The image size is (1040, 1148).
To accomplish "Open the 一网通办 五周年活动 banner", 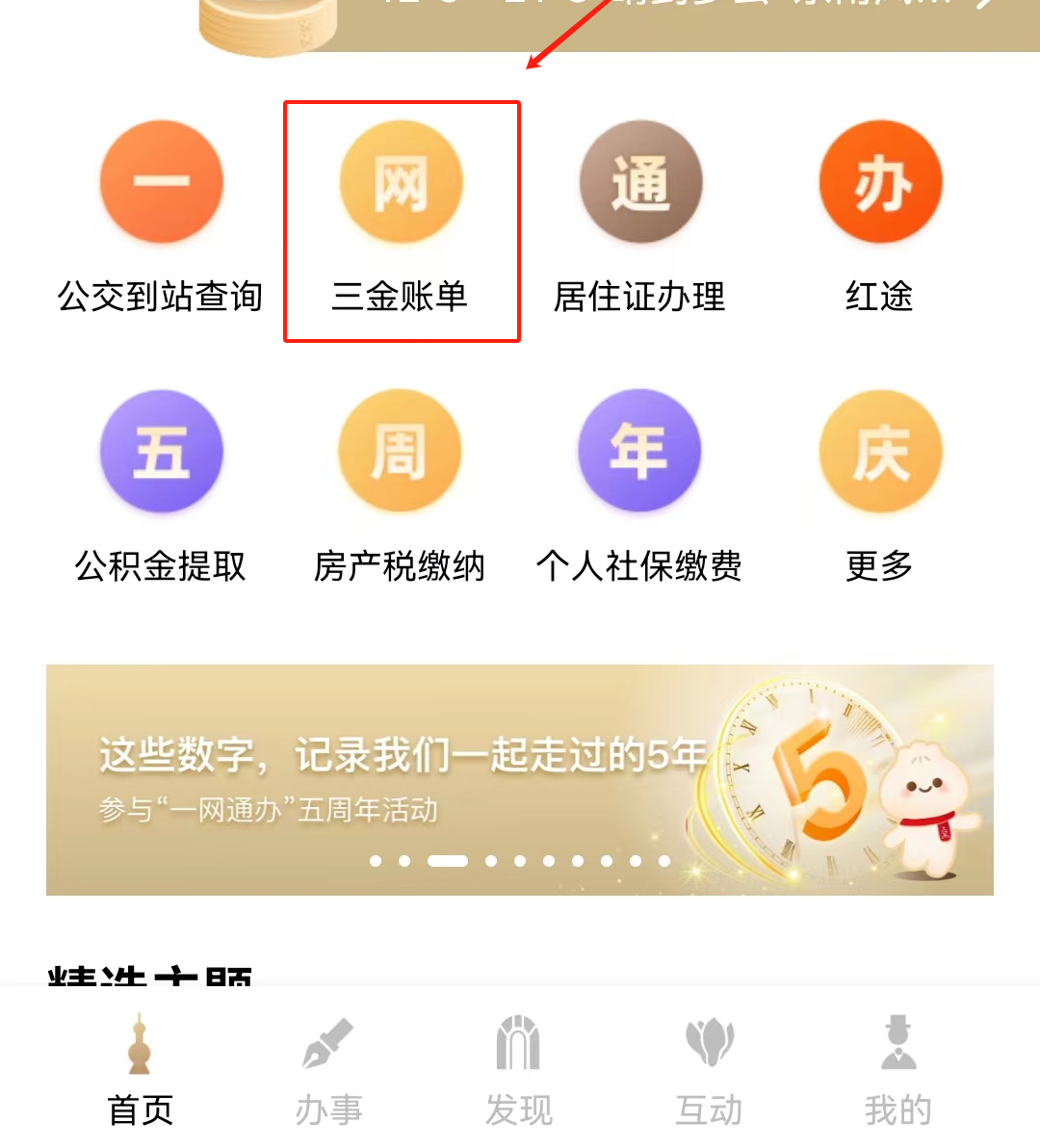I will (520, 779).
